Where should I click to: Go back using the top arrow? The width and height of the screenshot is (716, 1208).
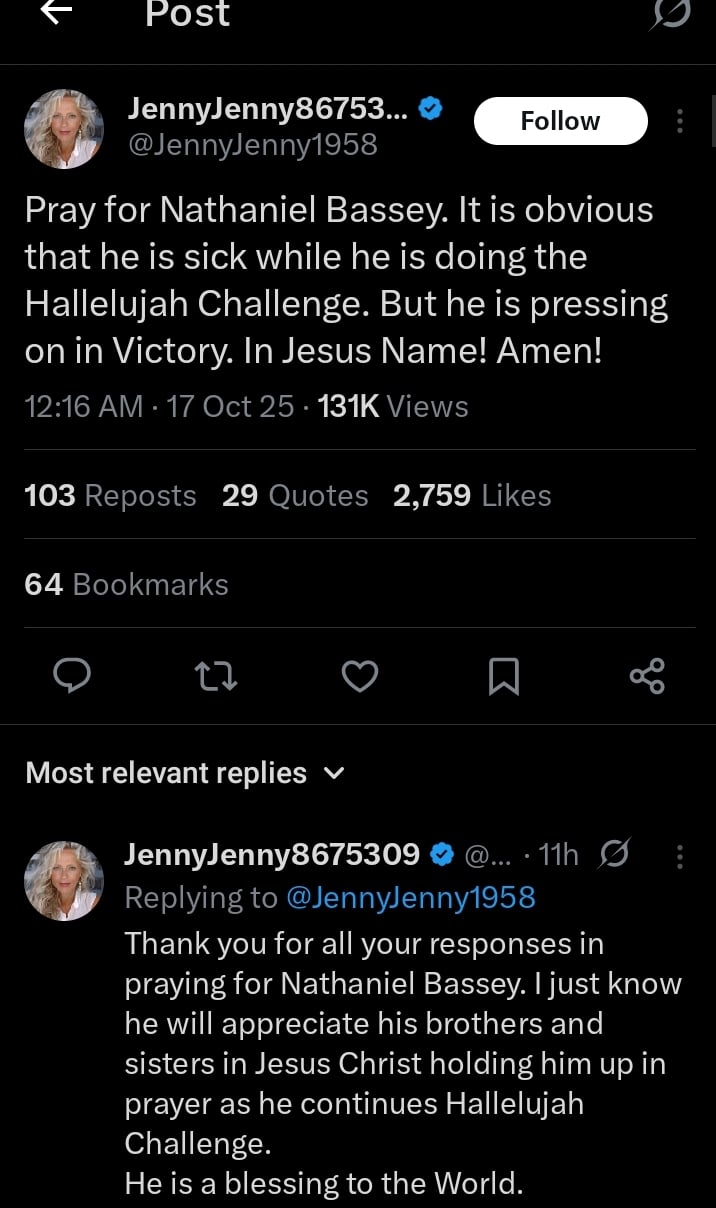click(57, 12)
